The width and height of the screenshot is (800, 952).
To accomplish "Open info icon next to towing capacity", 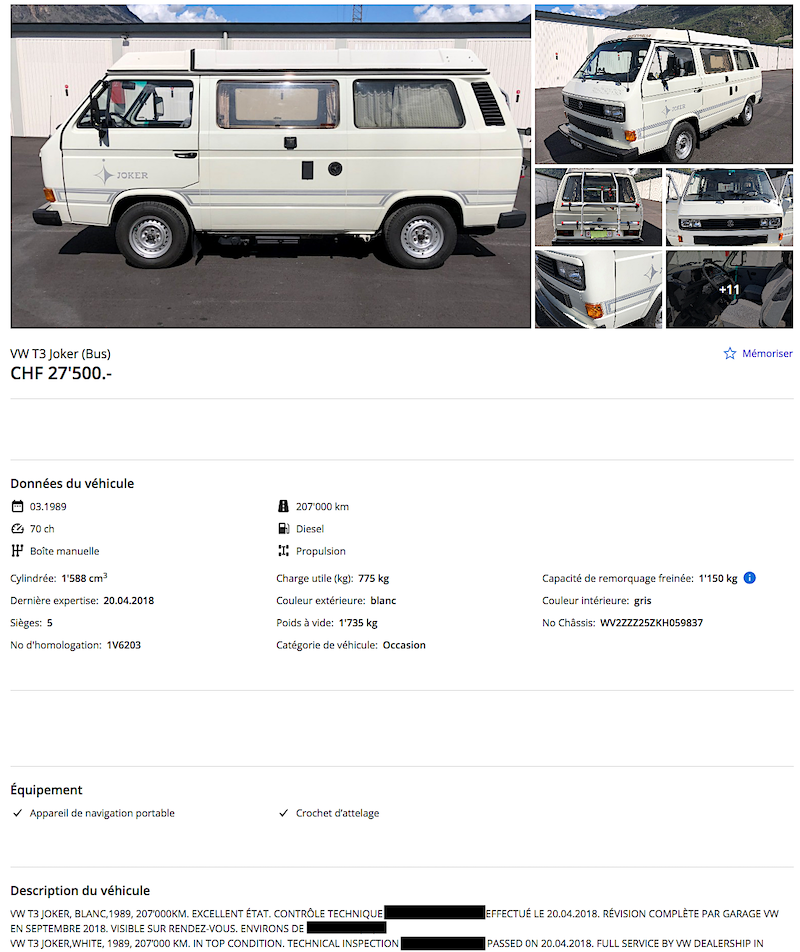I will tap(750, 578).
